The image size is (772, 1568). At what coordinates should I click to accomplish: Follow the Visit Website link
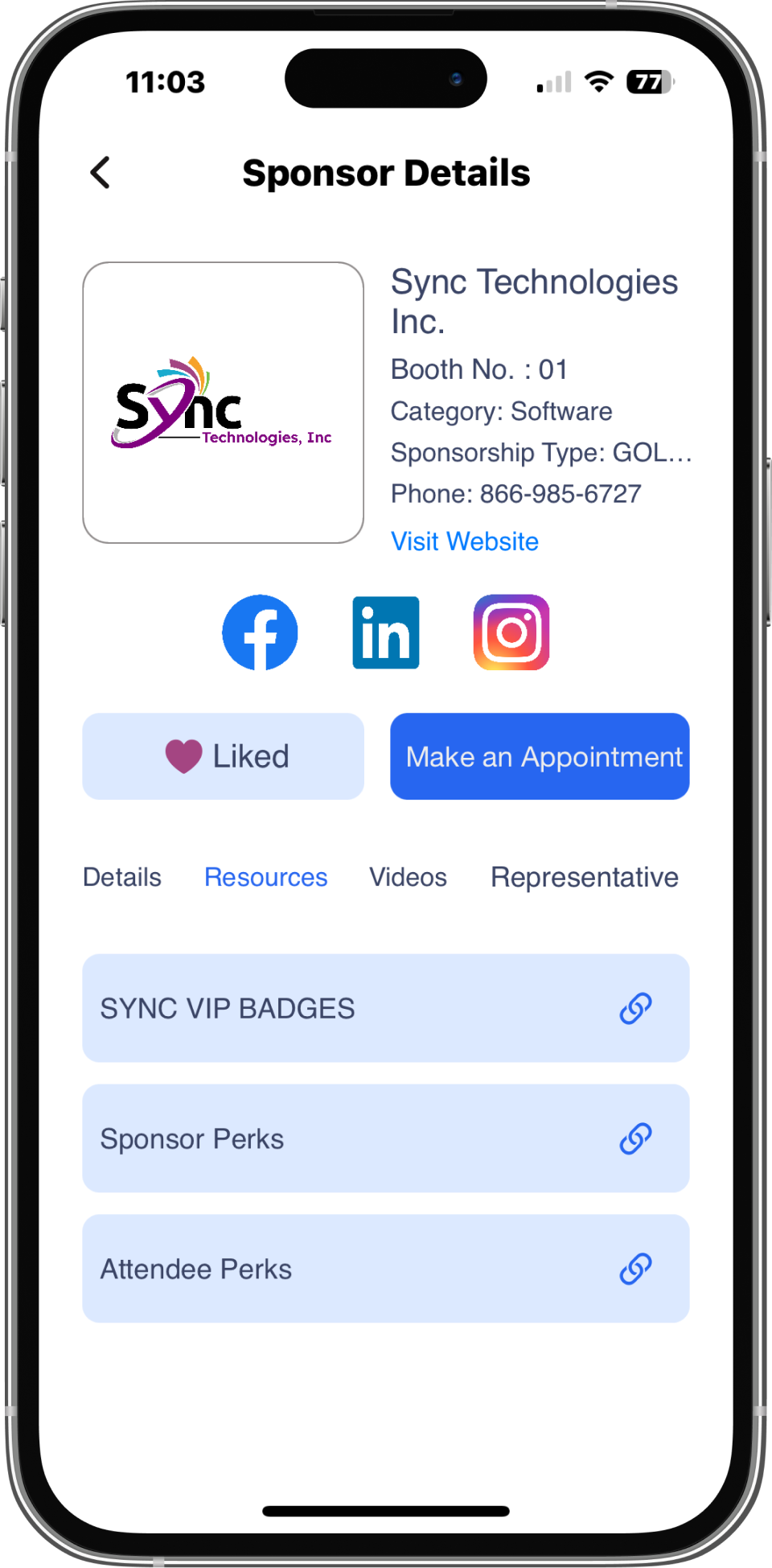click(x=465, y=541)
